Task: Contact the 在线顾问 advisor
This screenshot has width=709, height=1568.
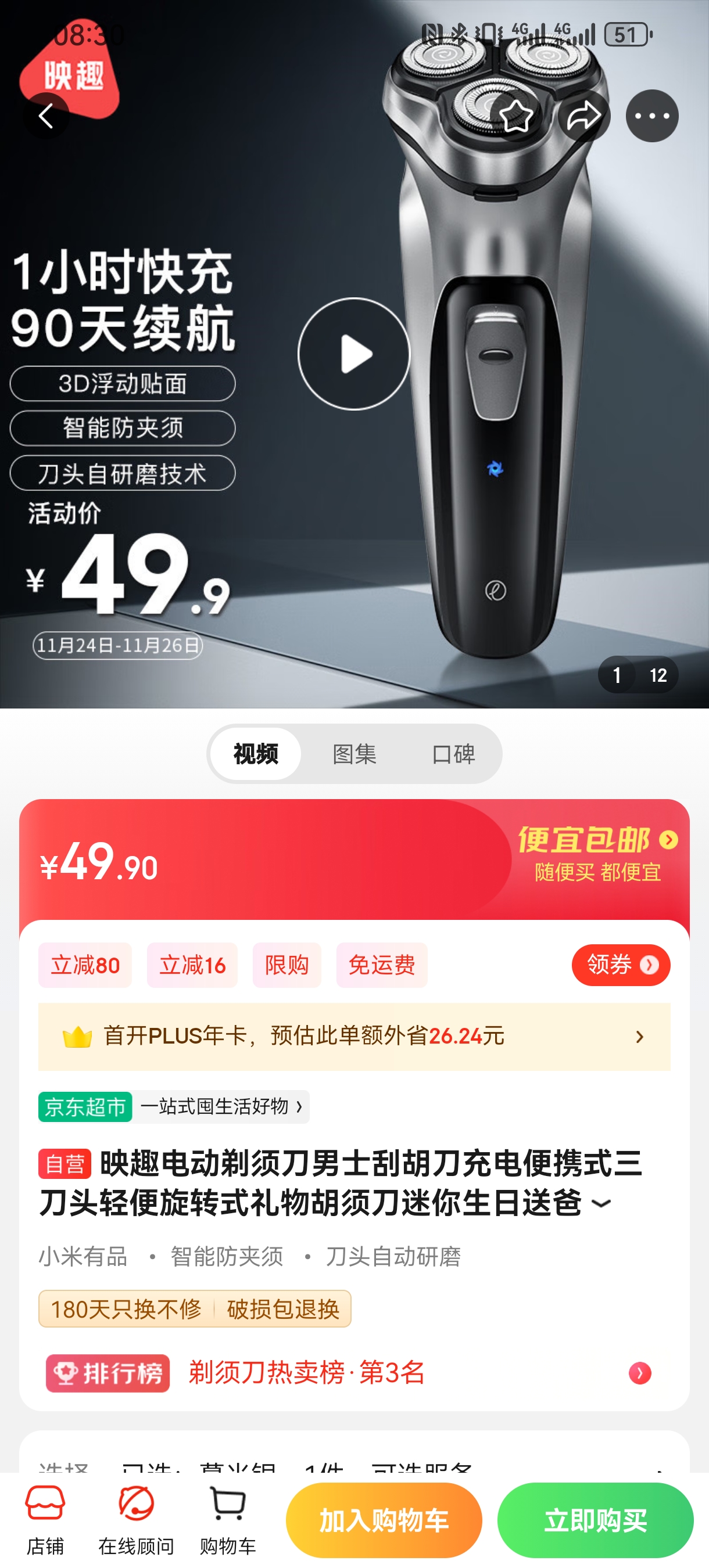Action: coord(136,1520)
